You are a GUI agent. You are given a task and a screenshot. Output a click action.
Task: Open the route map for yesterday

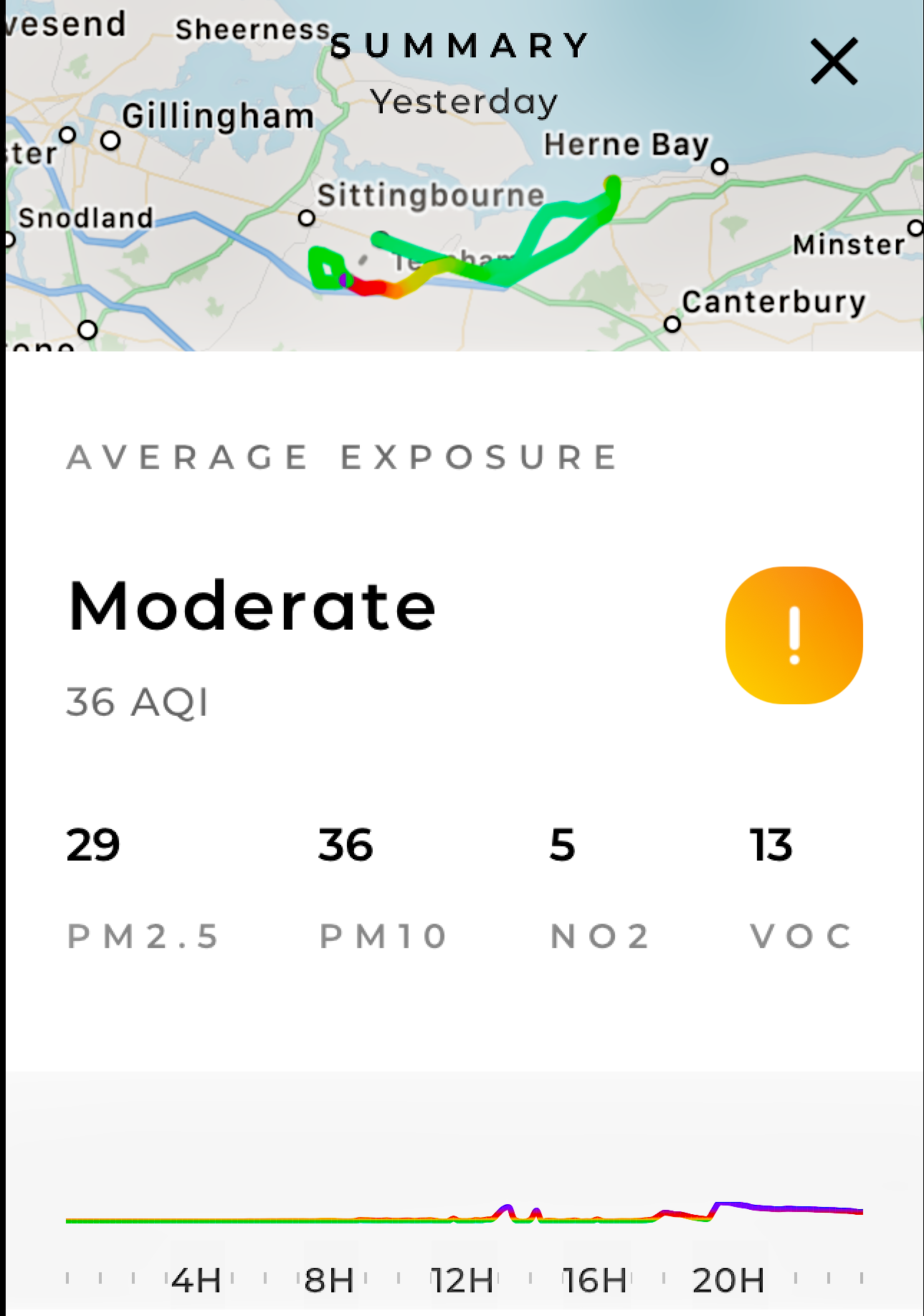pos(462,244)
